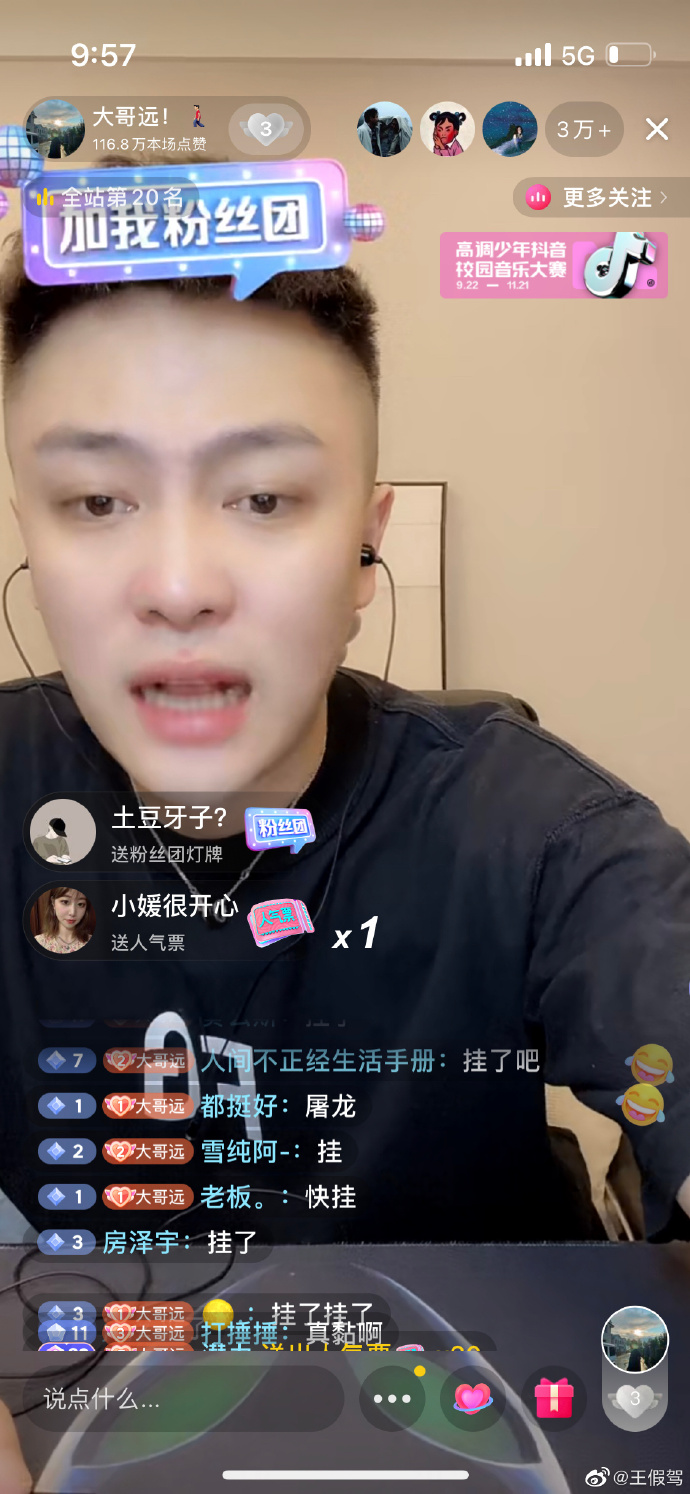Open 更多关注 list

(602, 198)
